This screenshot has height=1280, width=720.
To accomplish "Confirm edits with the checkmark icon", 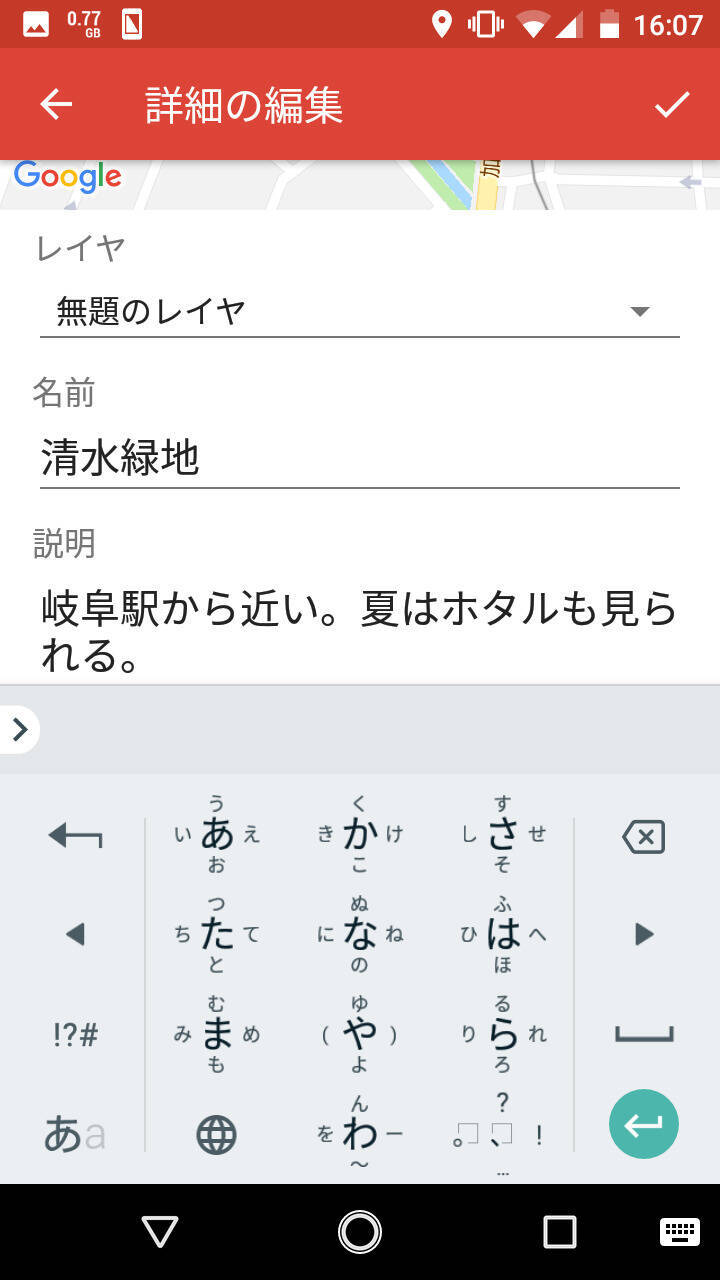I will point(672,104).
